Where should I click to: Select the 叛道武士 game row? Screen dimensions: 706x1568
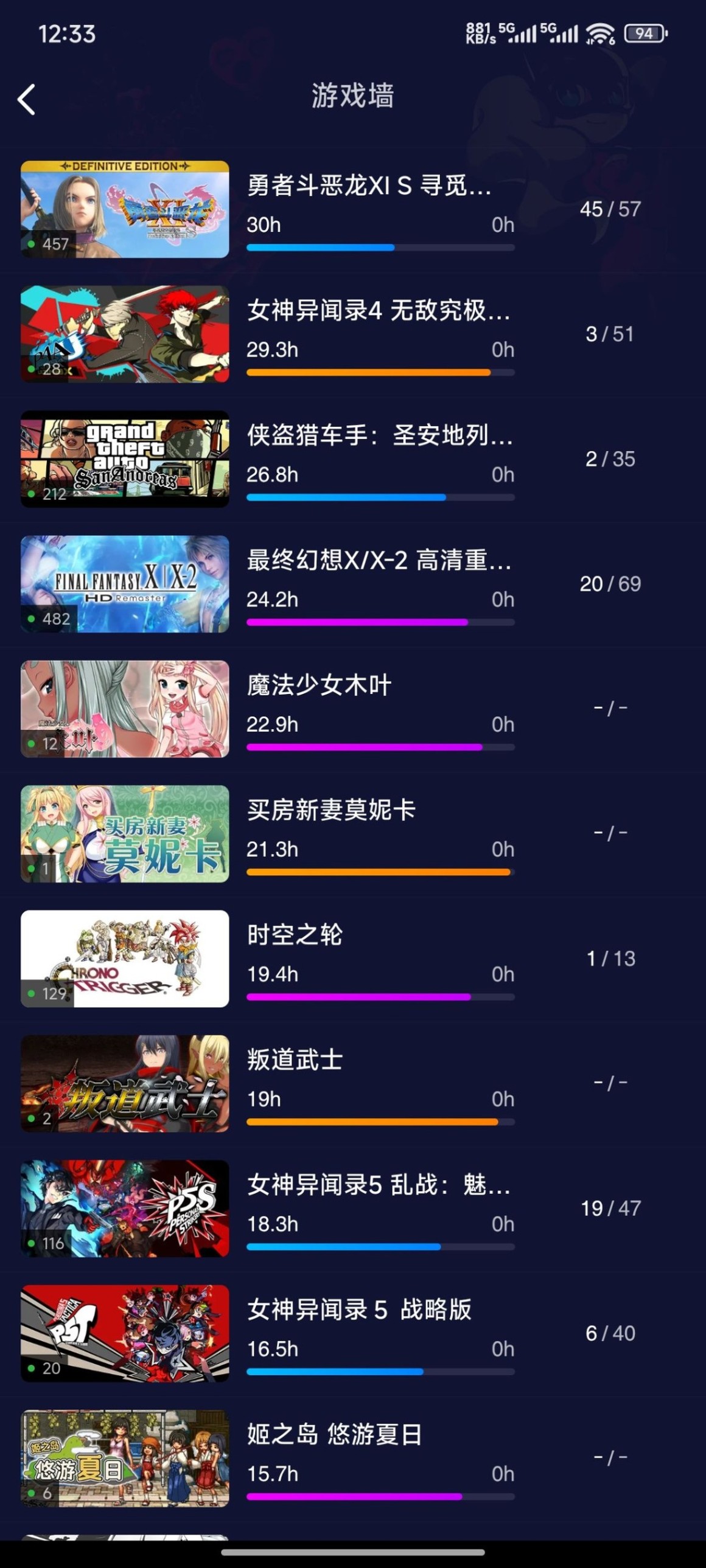click(295, 1082)
